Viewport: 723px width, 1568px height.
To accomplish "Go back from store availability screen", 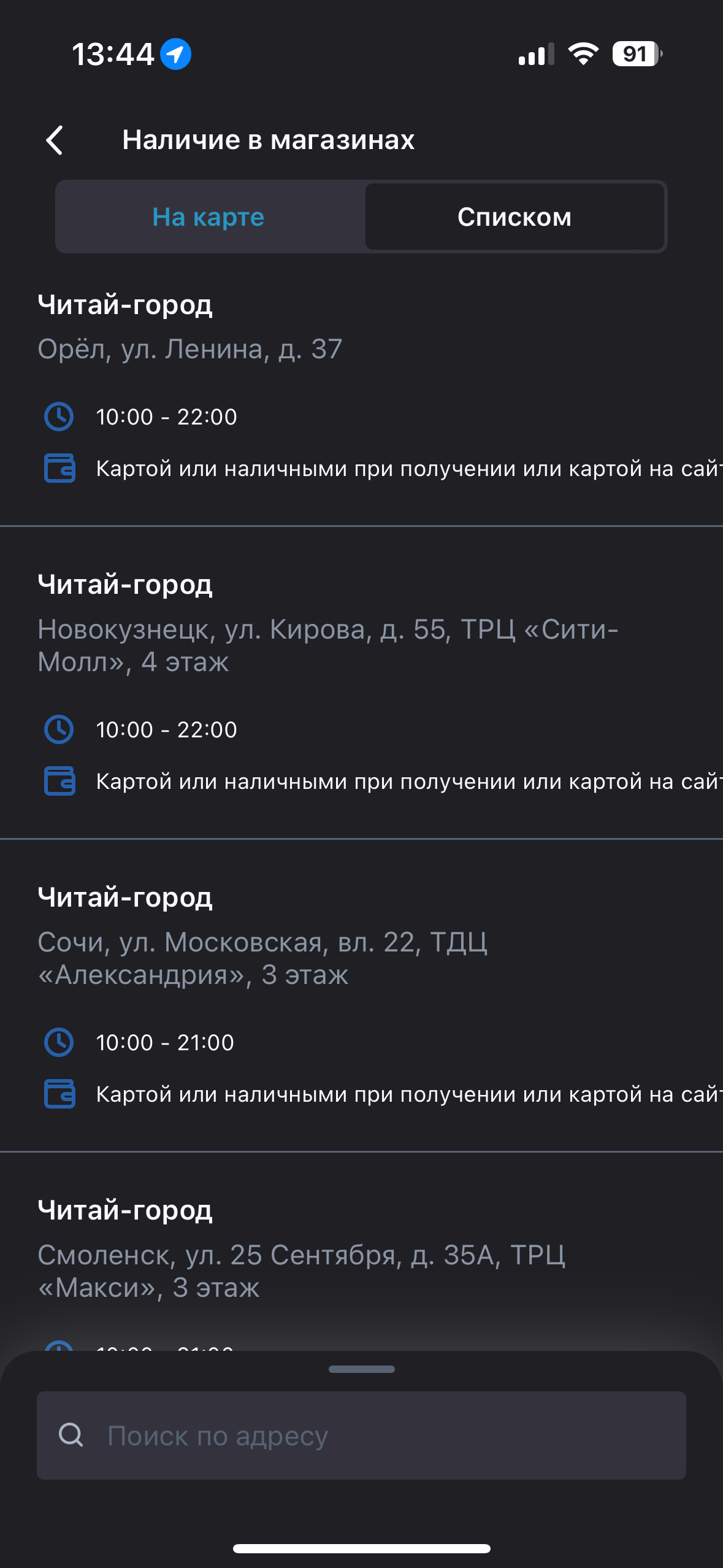I will coord(55,140).
